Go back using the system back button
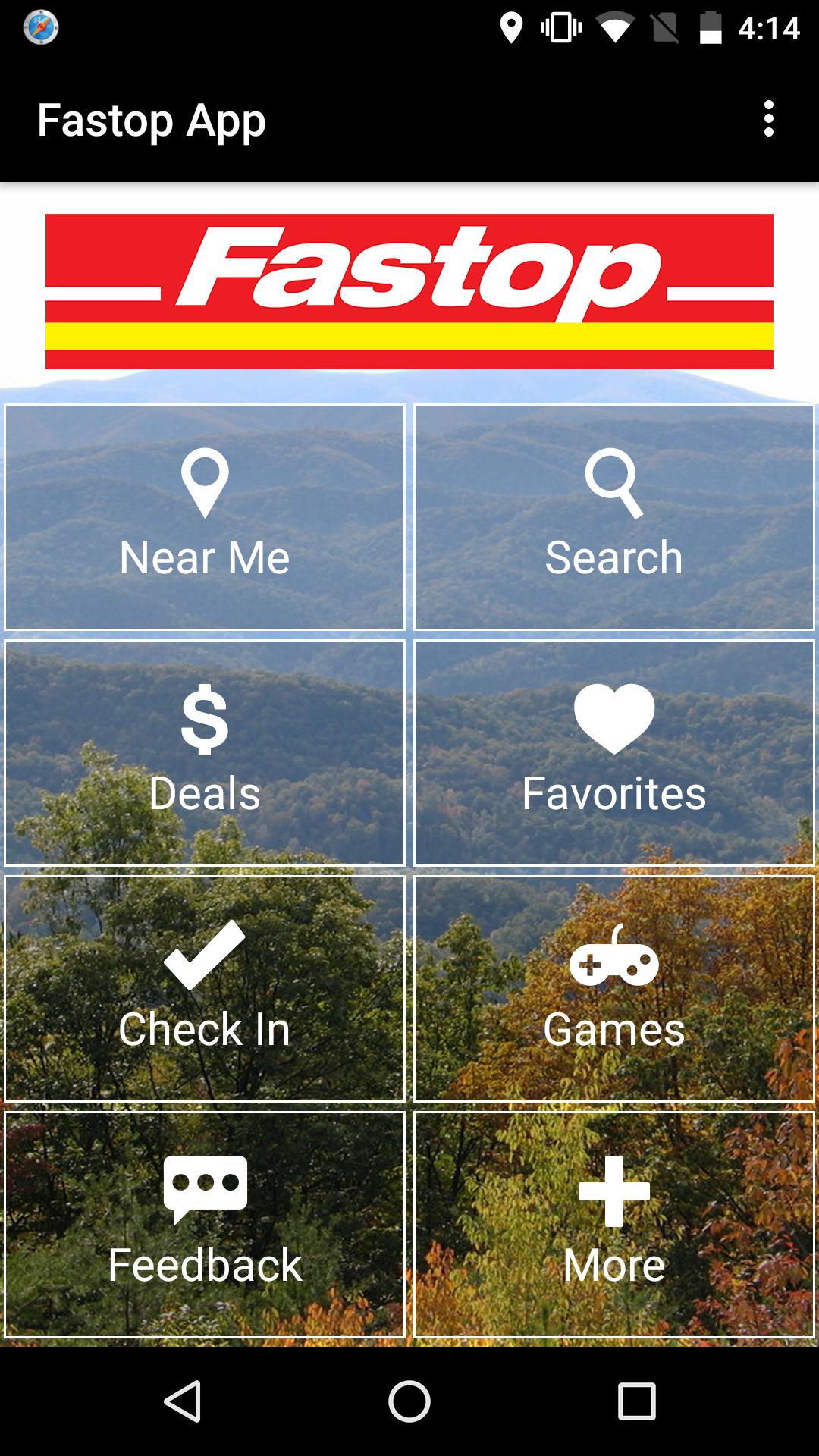 pyautogui.click(x=183, y=1401)
